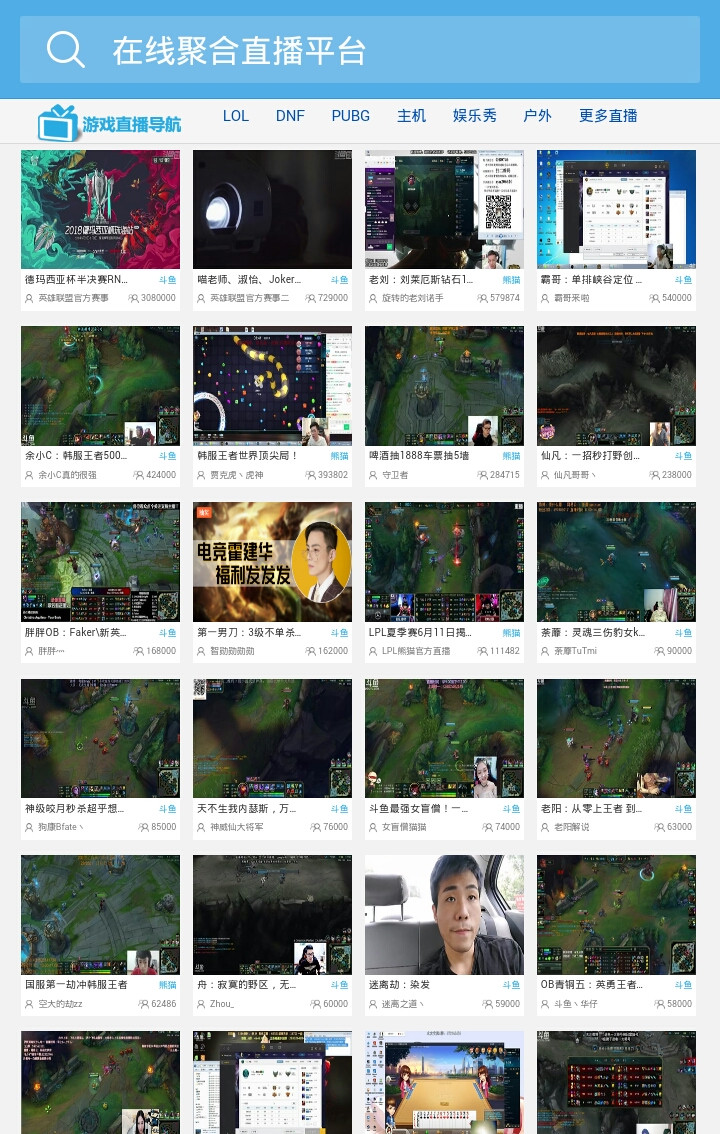Switch to the LOL category tab
720x1134 pixels.
point(236,116)
